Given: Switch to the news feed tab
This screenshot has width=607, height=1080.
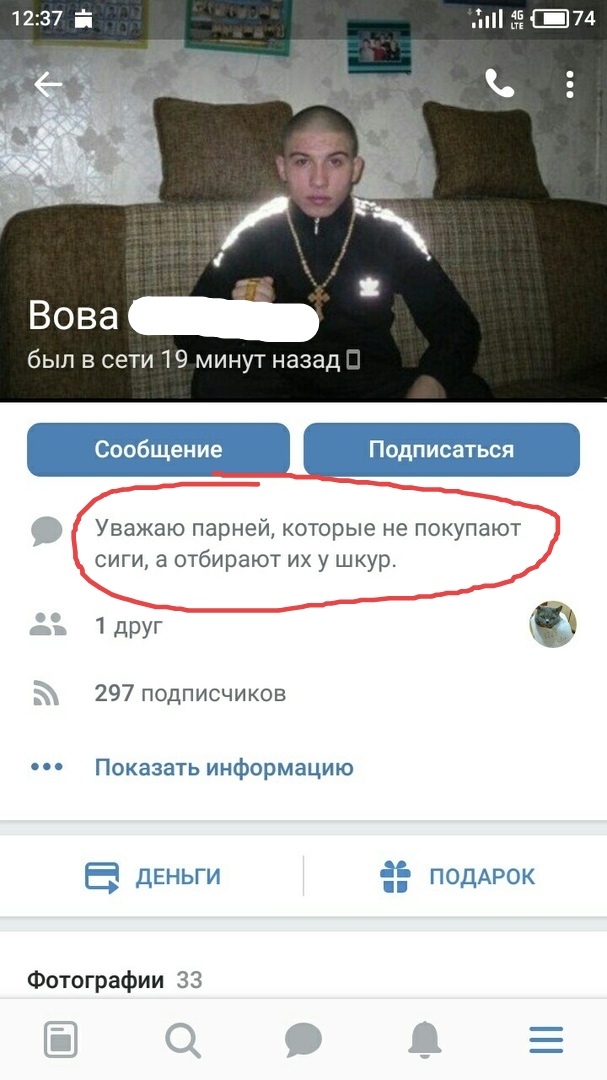Looking at the screenshot, I should 60,1041.
